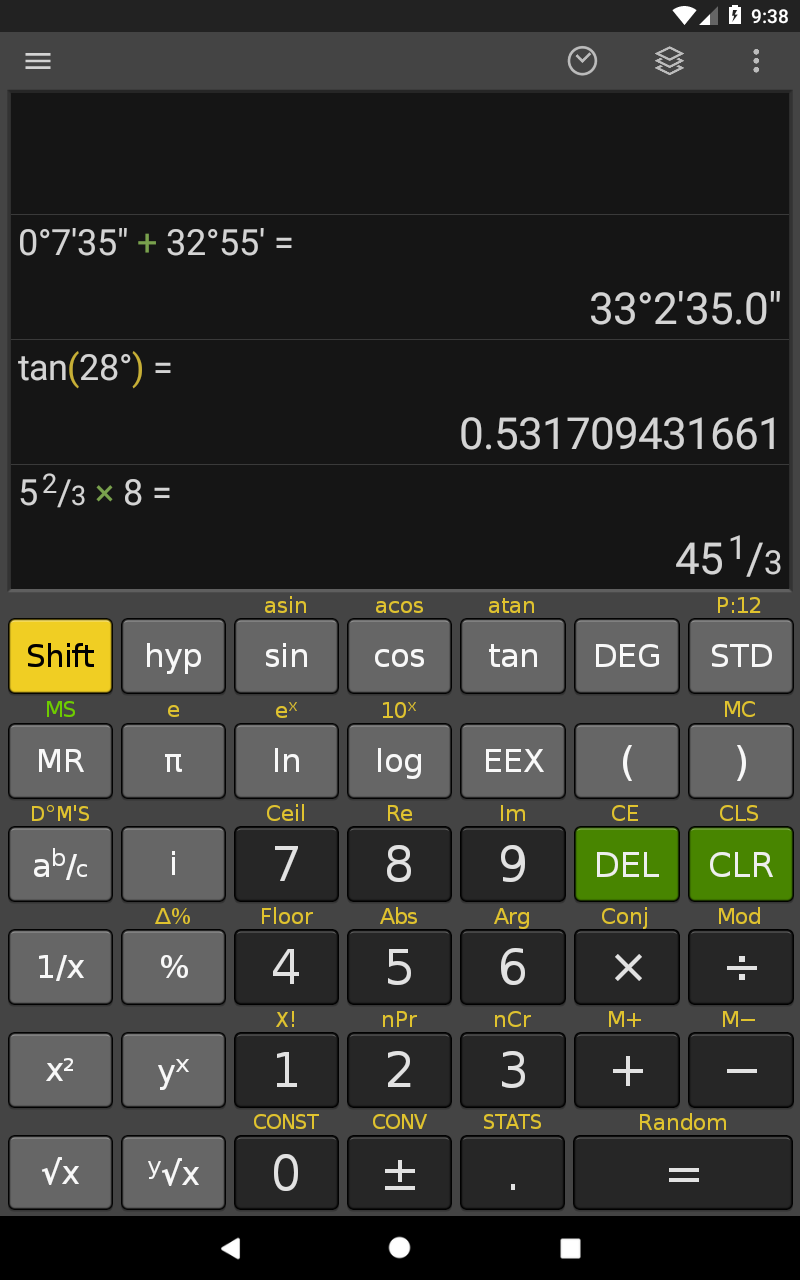Image resolution: width=800 pixels, height=1280 pixels.
Task: Select the square root key √x
Action: 59,1172
